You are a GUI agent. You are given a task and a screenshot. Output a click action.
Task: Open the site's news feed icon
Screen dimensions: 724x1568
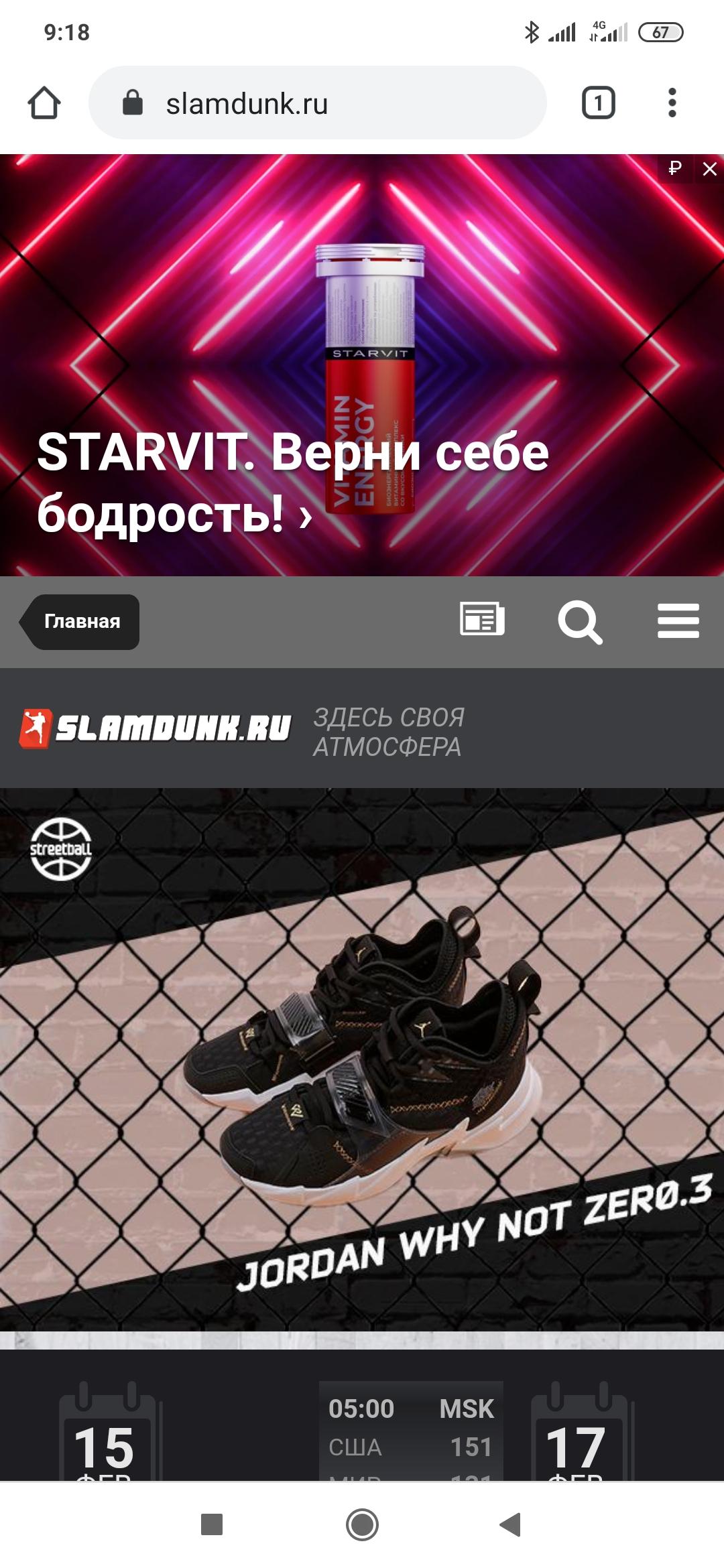pos(482,619)
